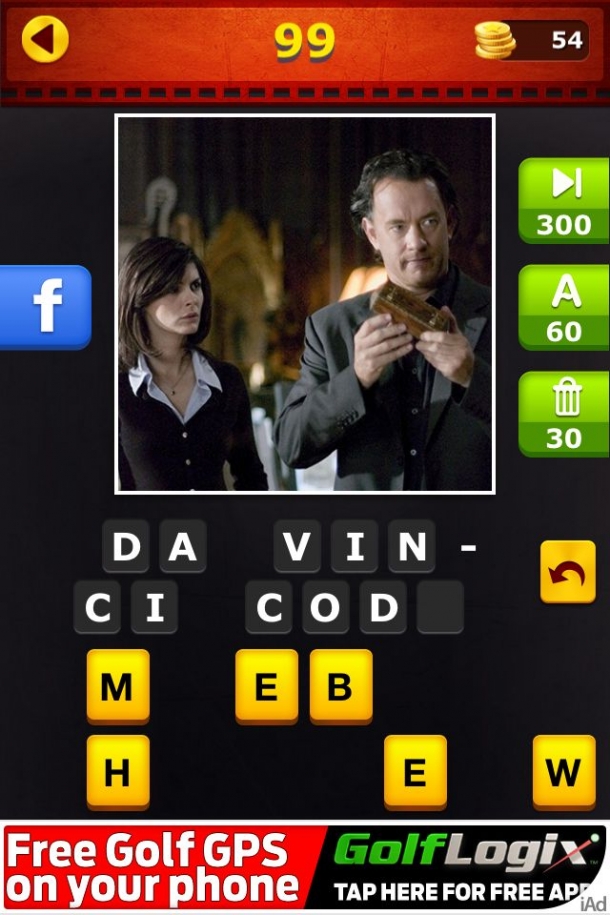The image size is (610, 915).
Task: Share the puzzle on Facebook
Action: pos(45,307)
